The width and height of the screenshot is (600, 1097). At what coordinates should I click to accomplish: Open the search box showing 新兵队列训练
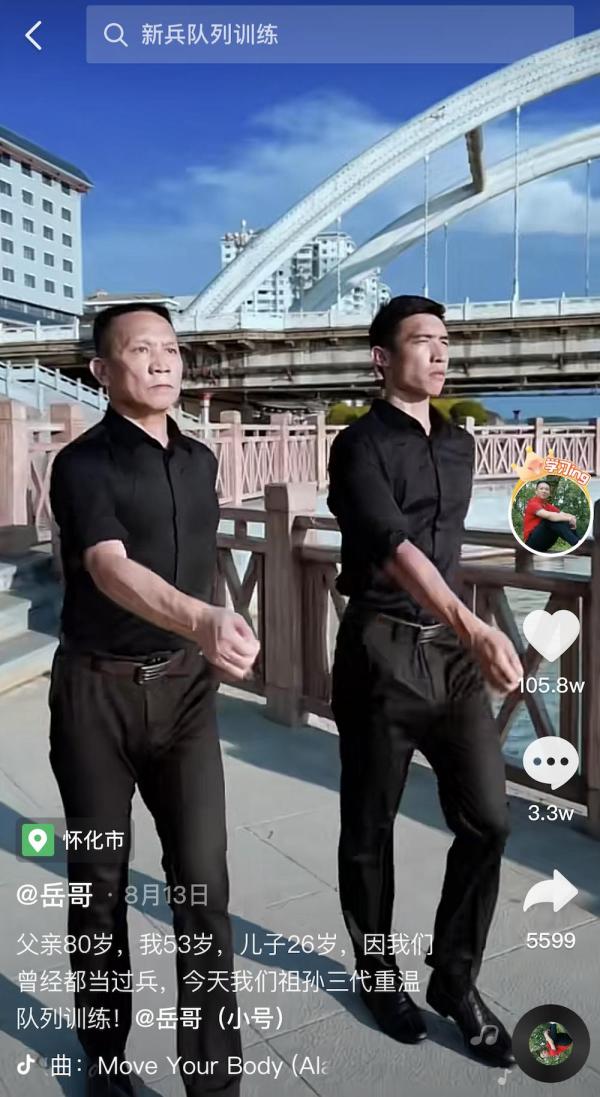[x=330, y=35]
